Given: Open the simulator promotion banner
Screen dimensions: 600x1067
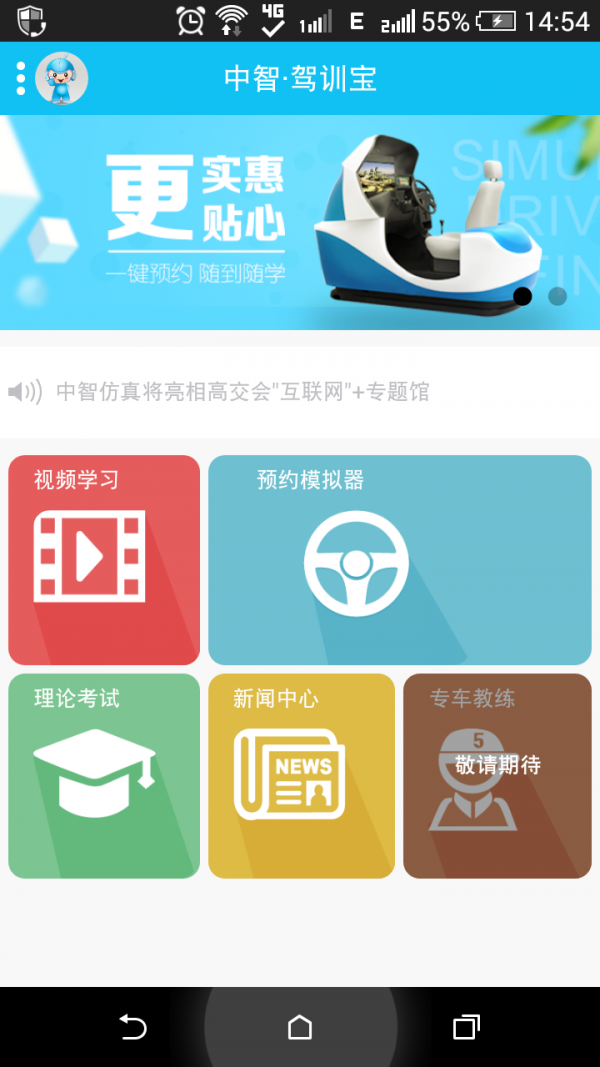Looking at the screenshot, I should point(300,222).
